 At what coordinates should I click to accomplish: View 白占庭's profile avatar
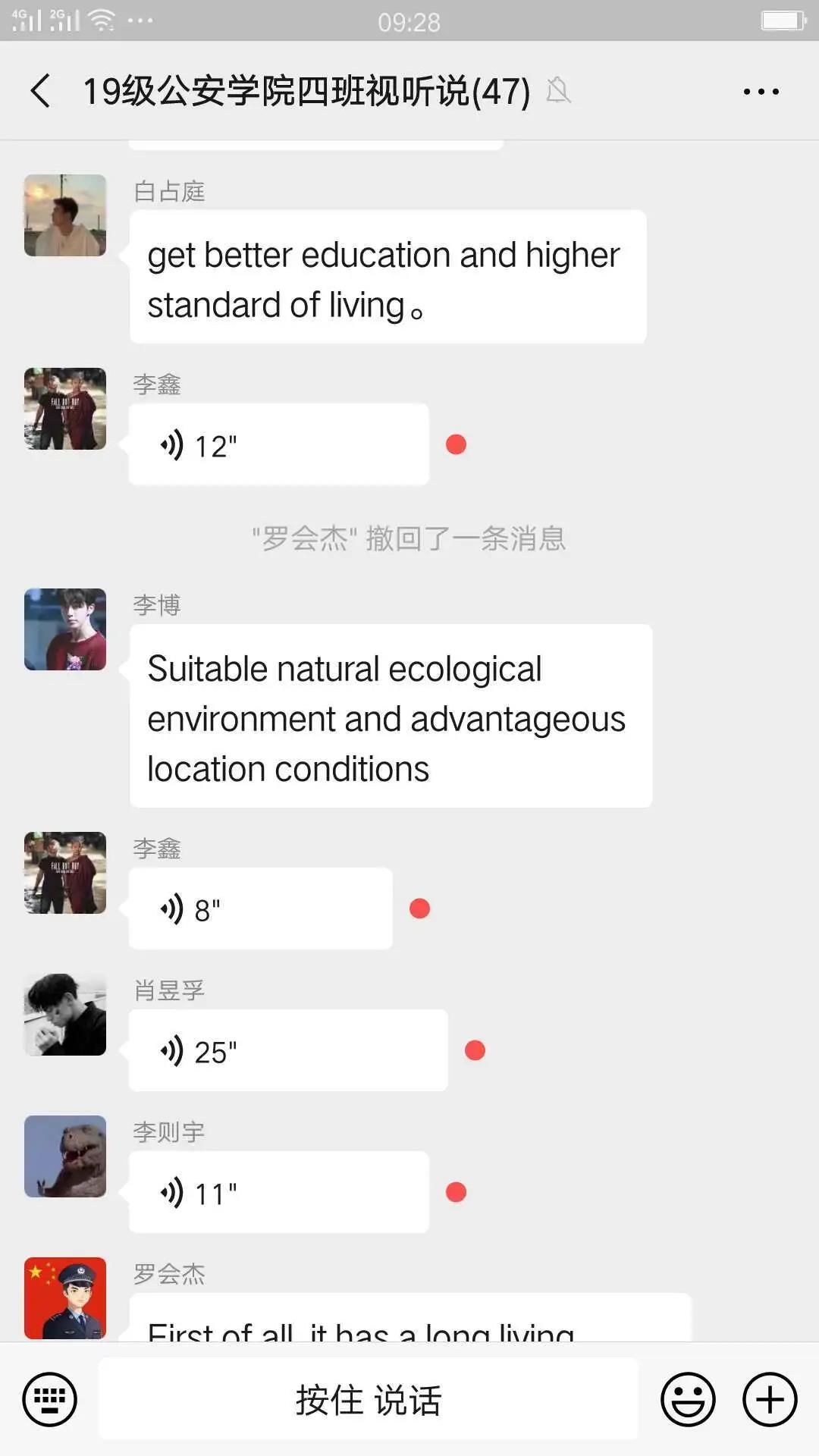click(x=65, y=215)
